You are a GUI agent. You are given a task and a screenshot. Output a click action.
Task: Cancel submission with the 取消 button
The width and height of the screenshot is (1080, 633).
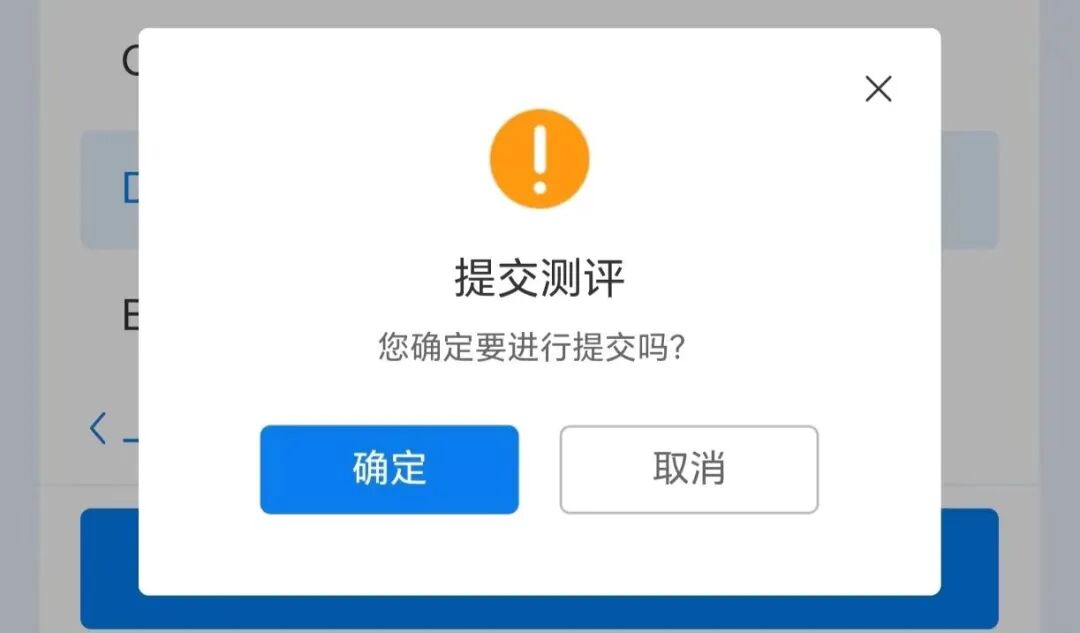pos(688,469)
